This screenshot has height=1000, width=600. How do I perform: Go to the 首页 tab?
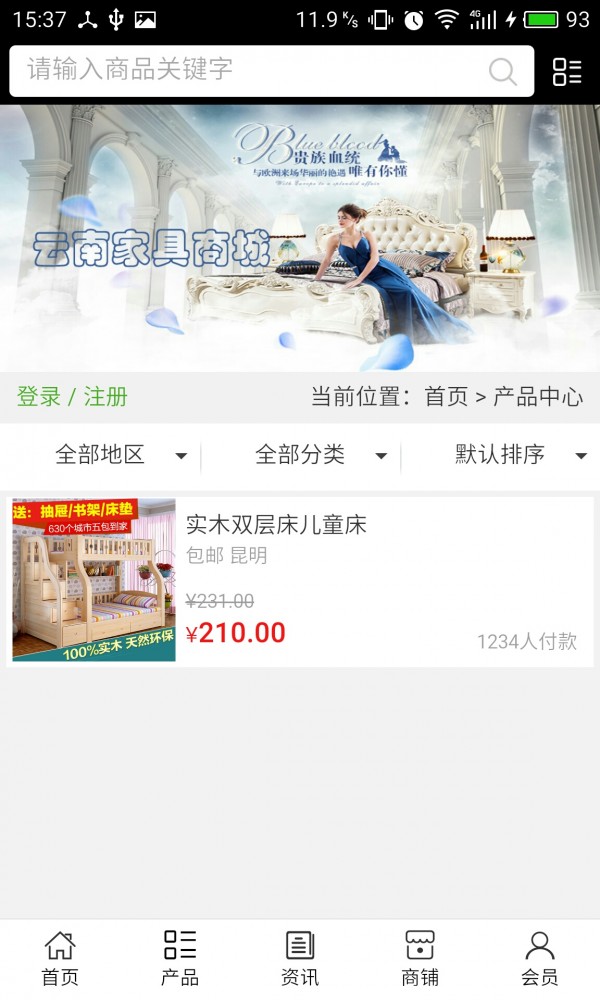click(x=60, y=958)
